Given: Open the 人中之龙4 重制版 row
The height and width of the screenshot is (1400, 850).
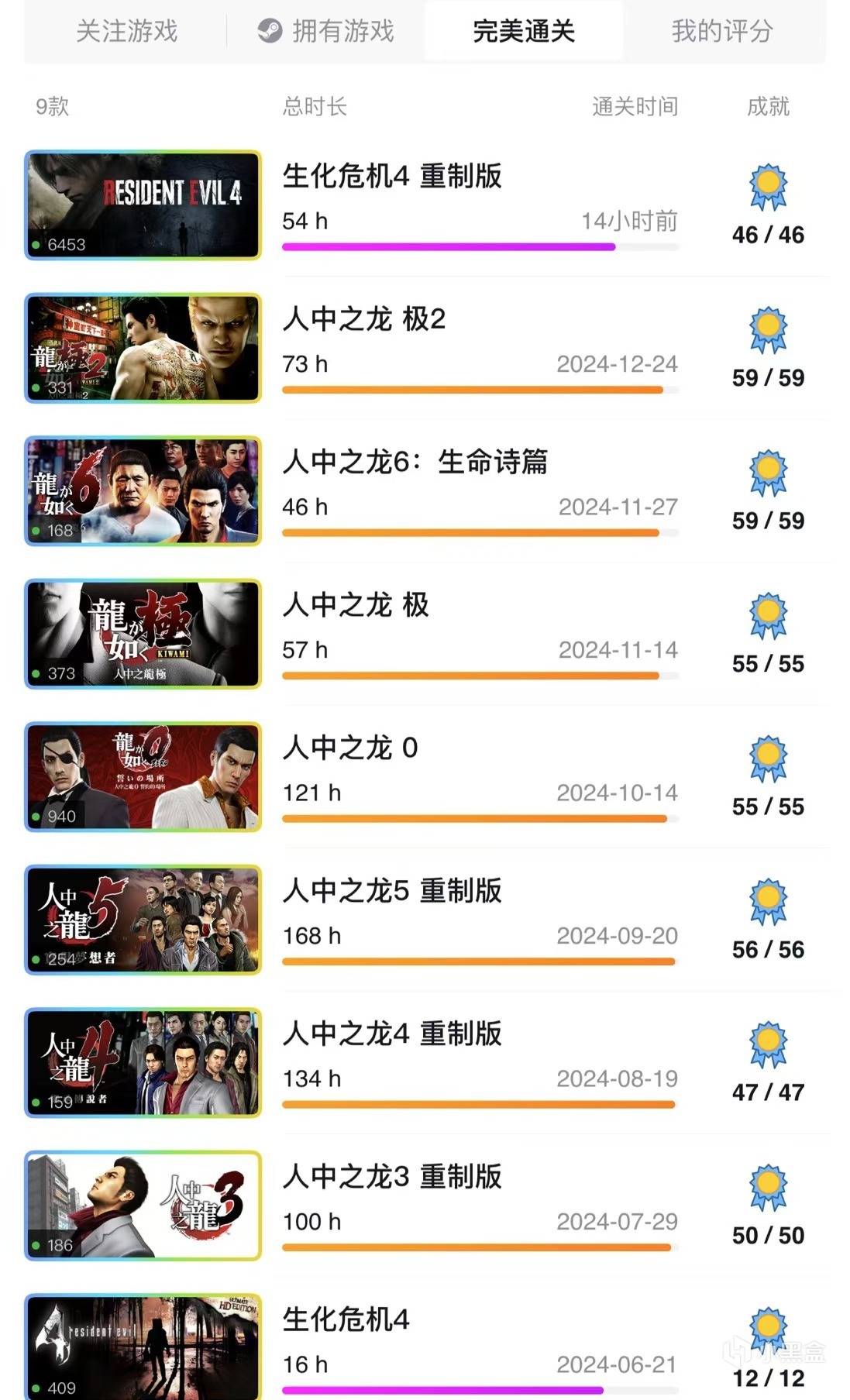Looking at the screenshot, I should (x=392, y=1034).
